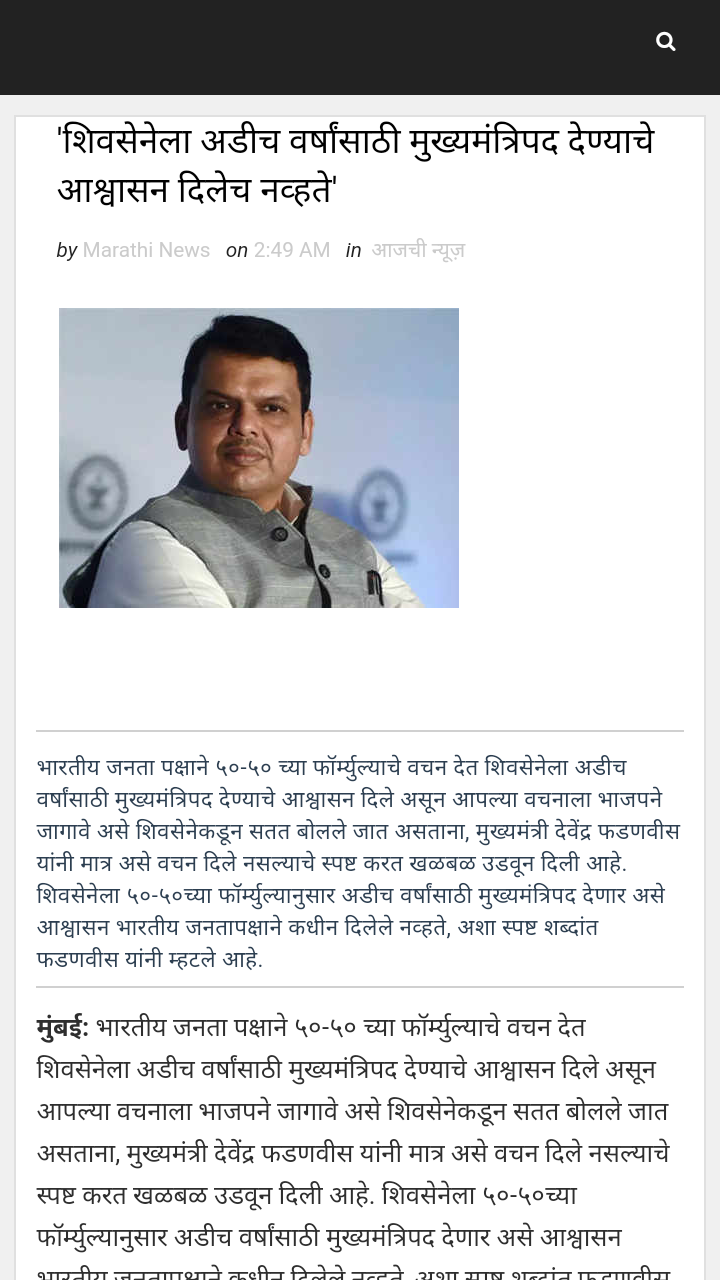Open the article's photo
The height and width of the screenshot is (1280, 720).
click(258, 457)
